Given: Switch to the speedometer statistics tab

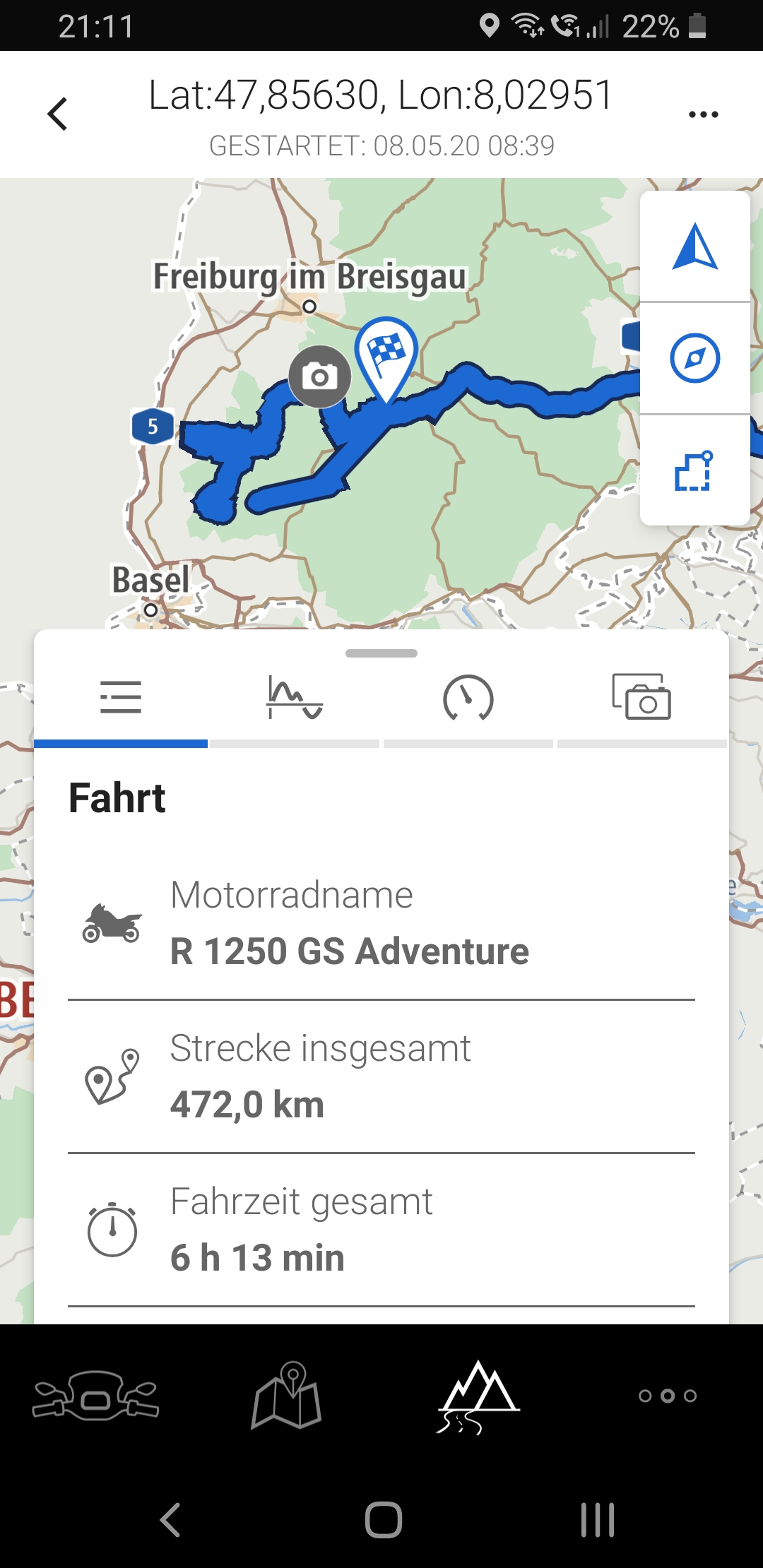Looking at the screenshot, I should [468, 698].
